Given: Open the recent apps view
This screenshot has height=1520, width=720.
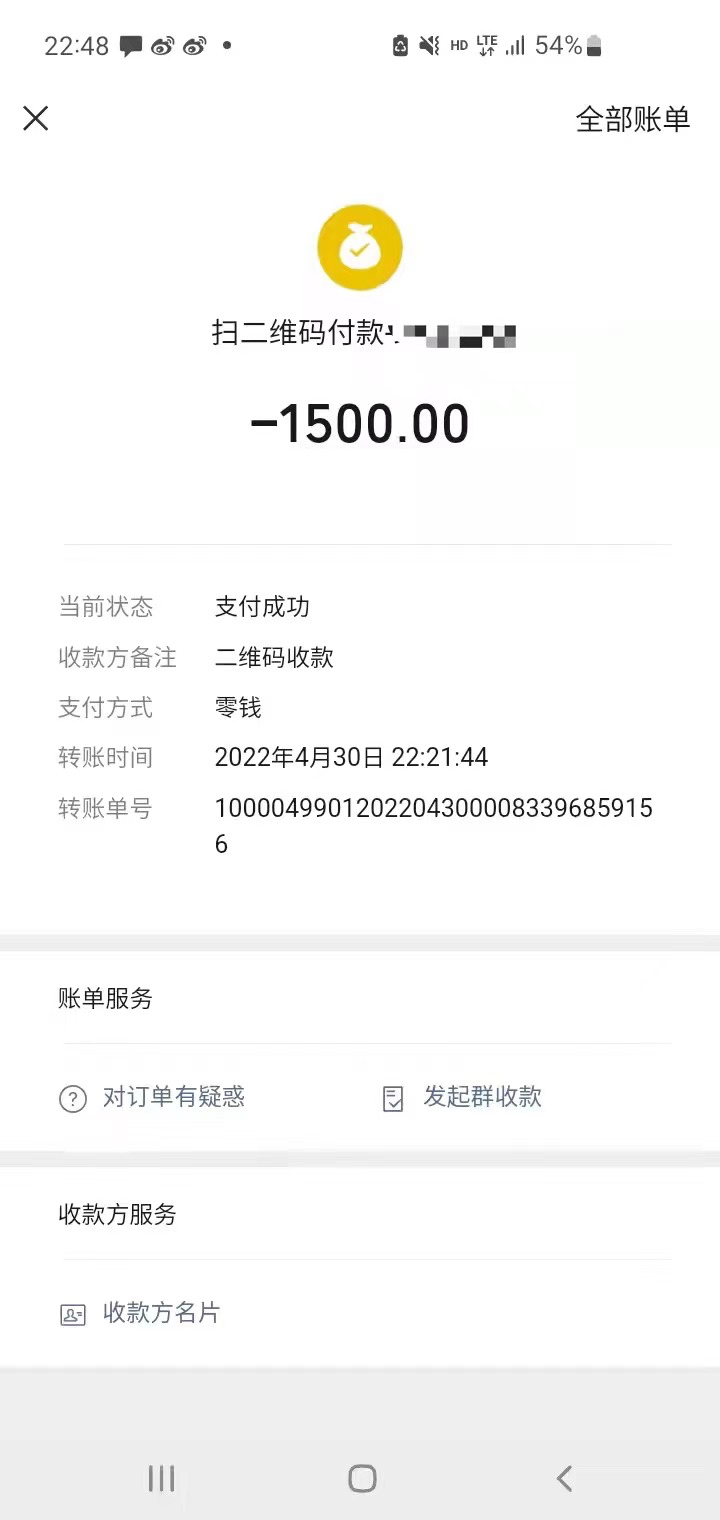Looking at the screenshot, I should point(161,1478).
